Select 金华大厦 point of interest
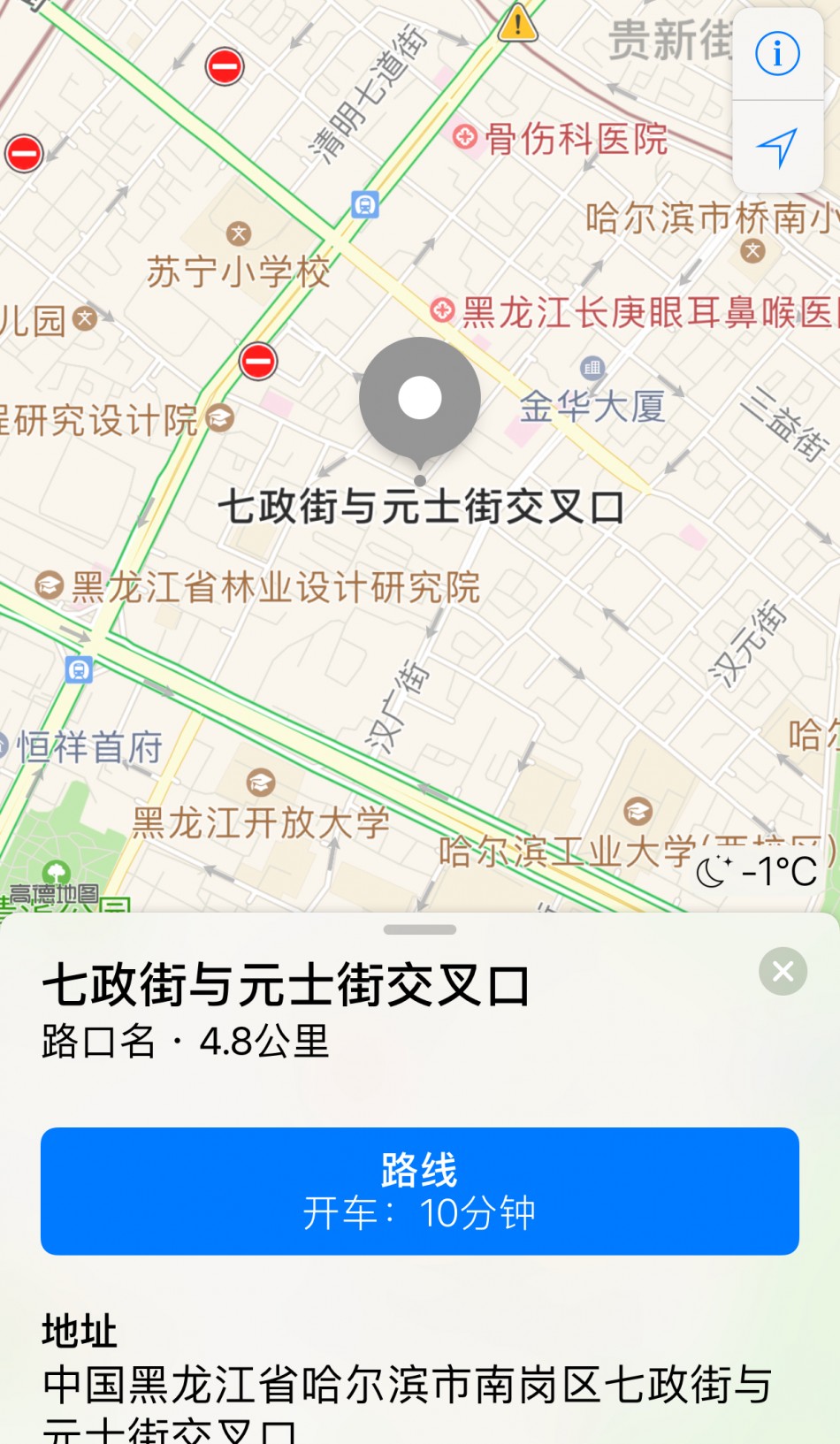 pos(592,406)
